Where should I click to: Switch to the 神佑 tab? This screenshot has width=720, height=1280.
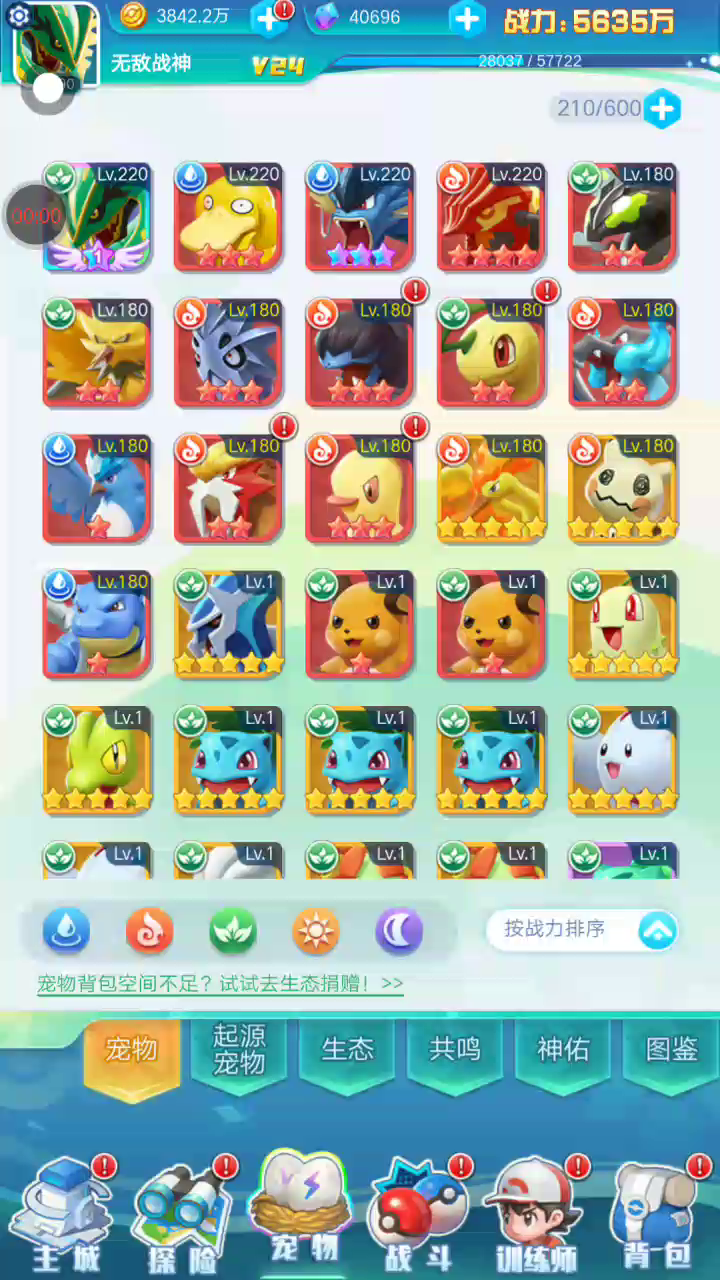(x=563, y=1049)
